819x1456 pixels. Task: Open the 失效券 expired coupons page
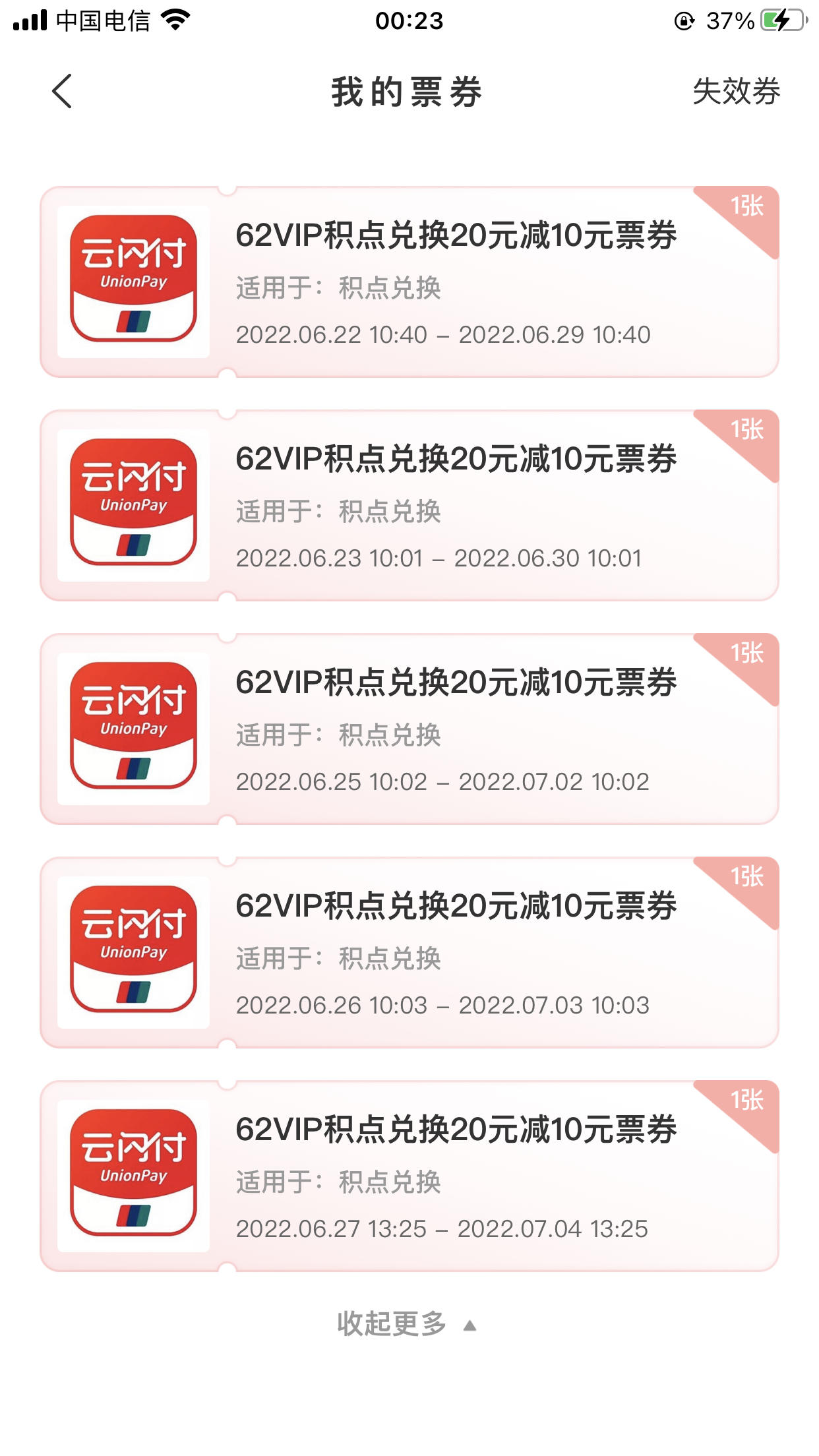coord(736,91)
